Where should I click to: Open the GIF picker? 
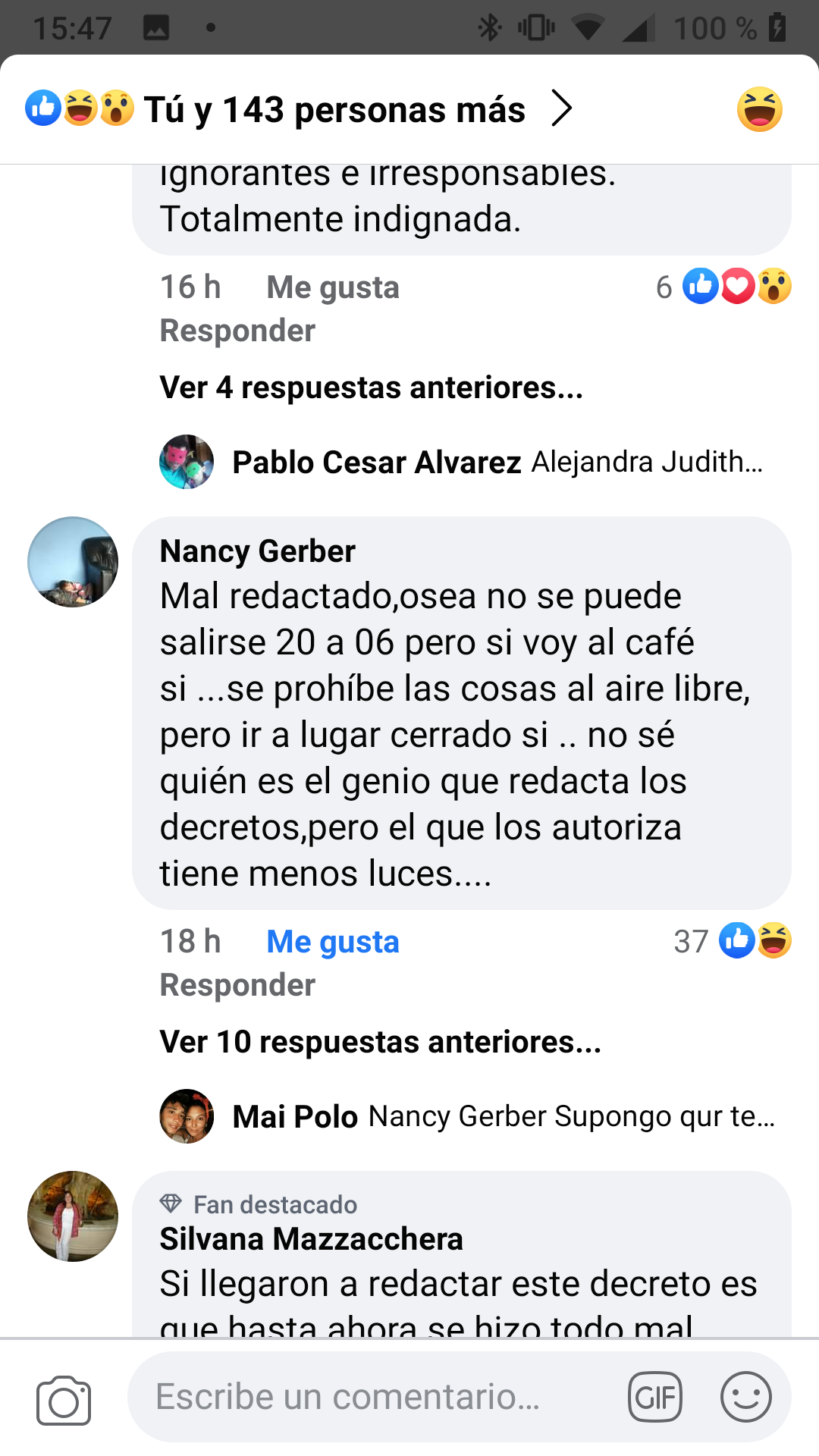[x=655, y=1397]
